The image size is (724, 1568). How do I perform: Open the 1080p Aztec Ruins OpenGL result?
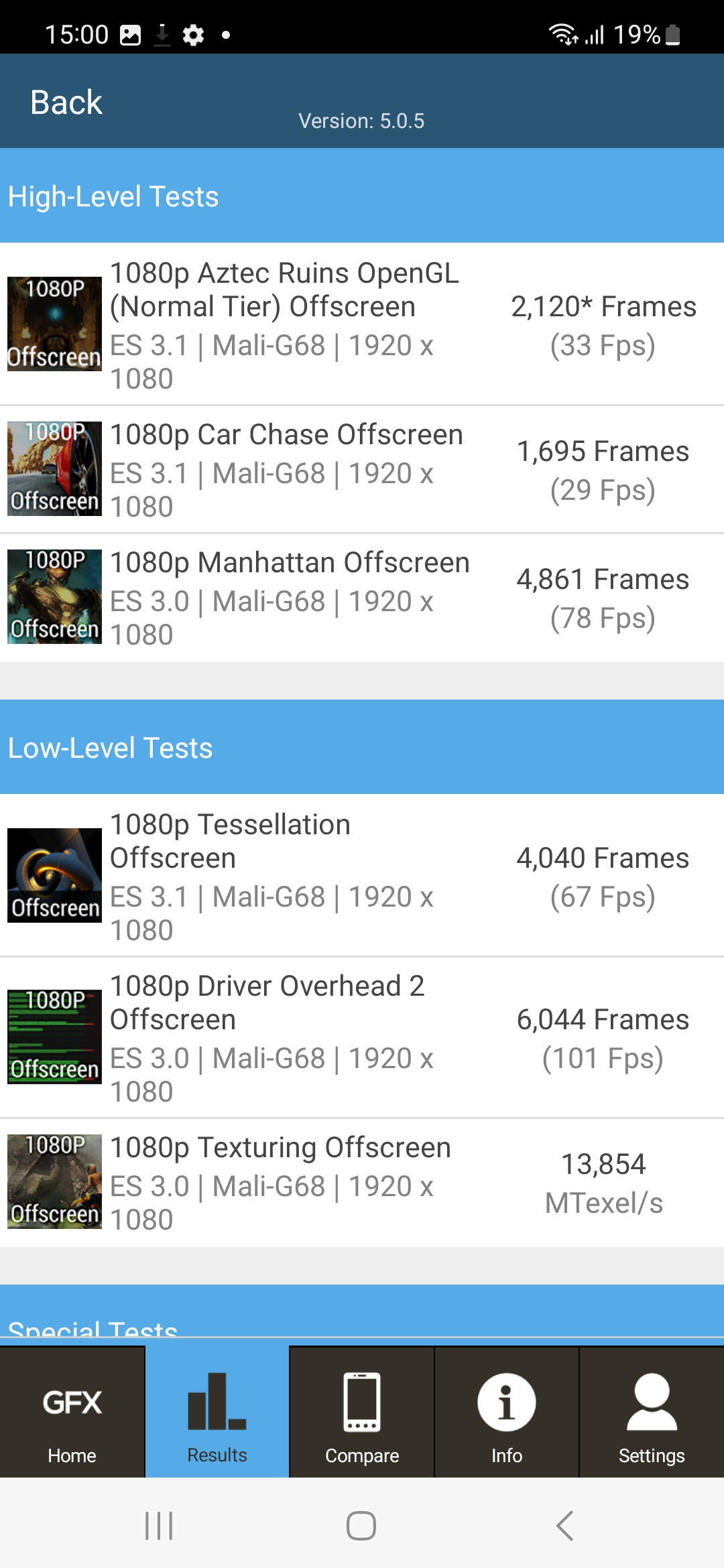pyautogui.click(x=362, y=324)
